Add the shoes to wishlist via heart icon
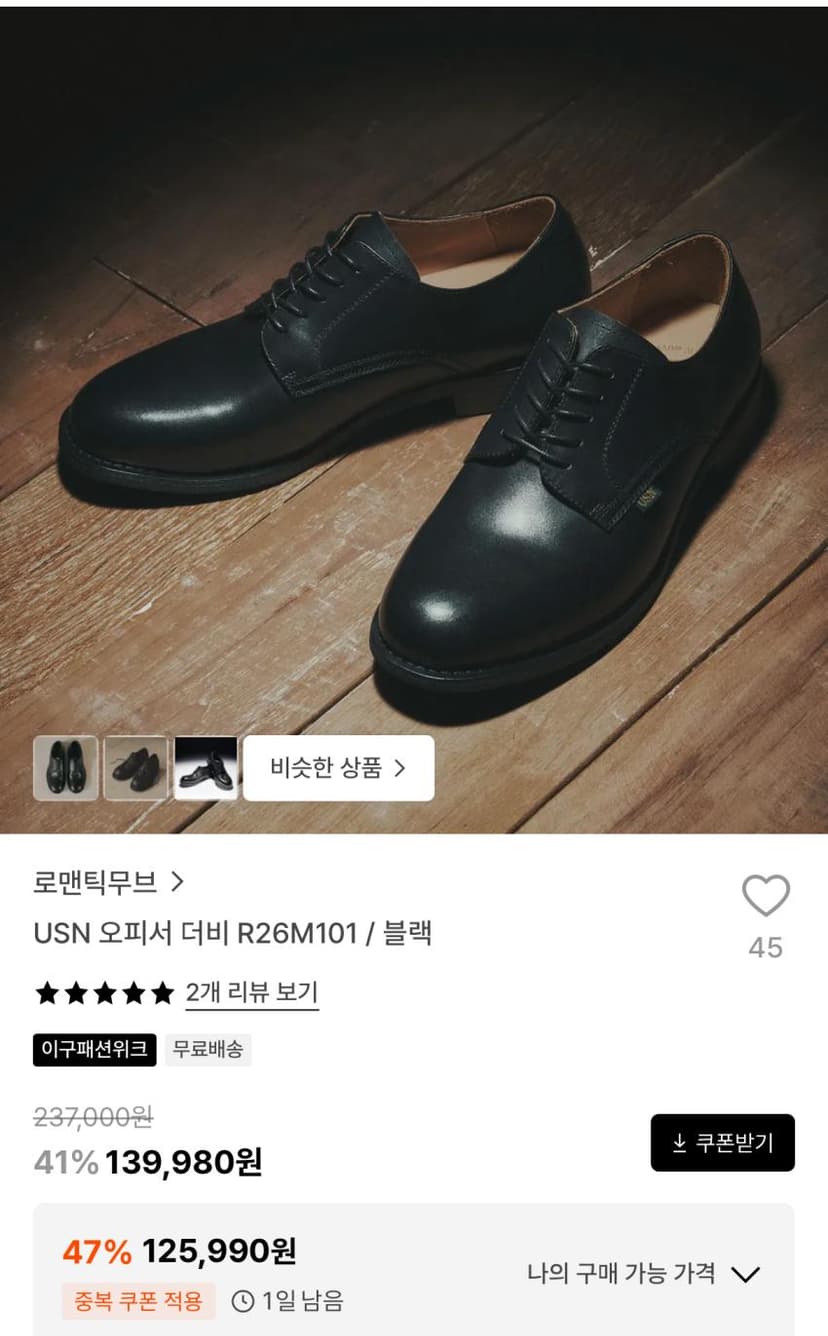The image size is (828, 1336). pyautogui.click(x=766, y=895)
